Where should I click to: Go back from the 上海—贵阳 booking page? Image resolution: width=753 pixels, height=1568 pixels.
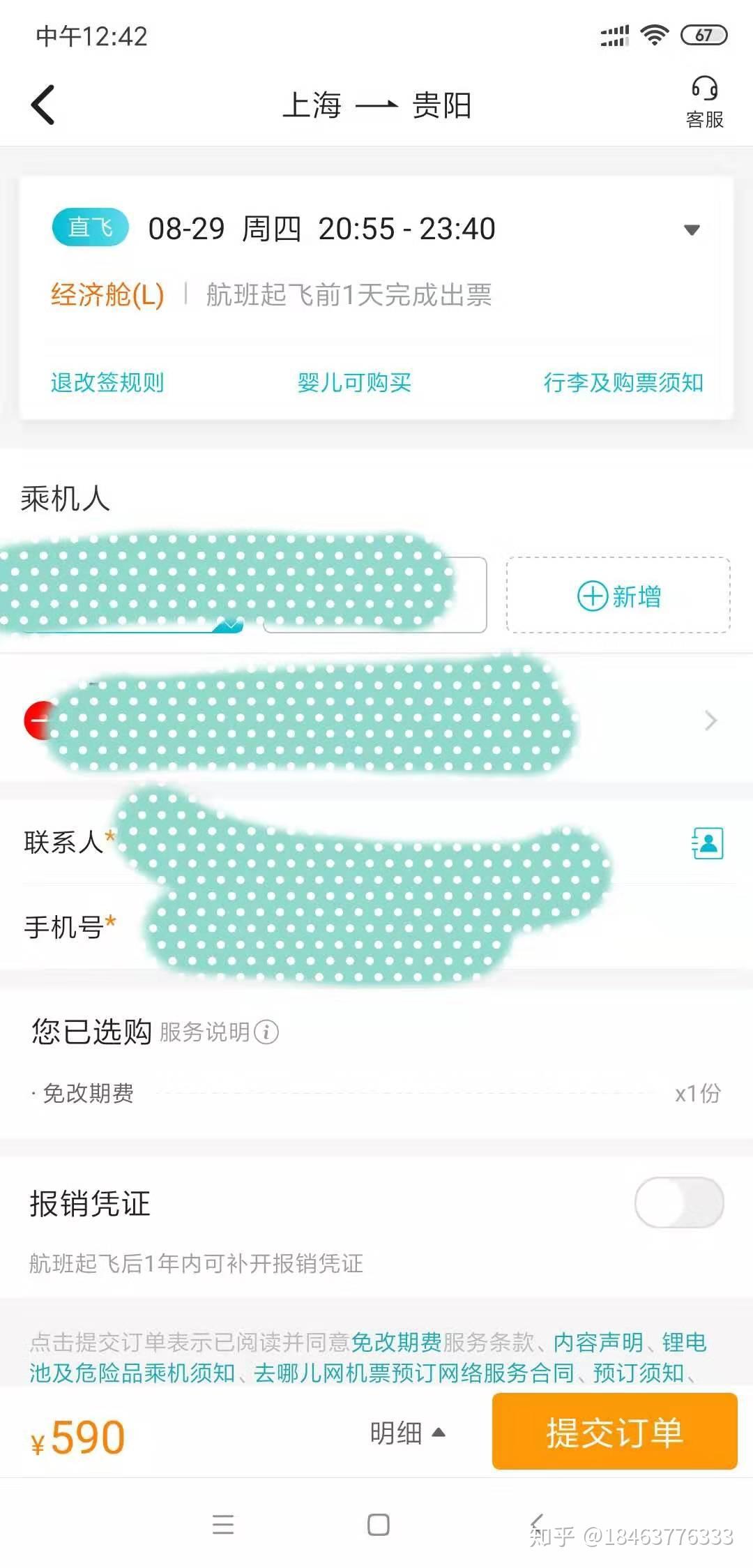43,105
